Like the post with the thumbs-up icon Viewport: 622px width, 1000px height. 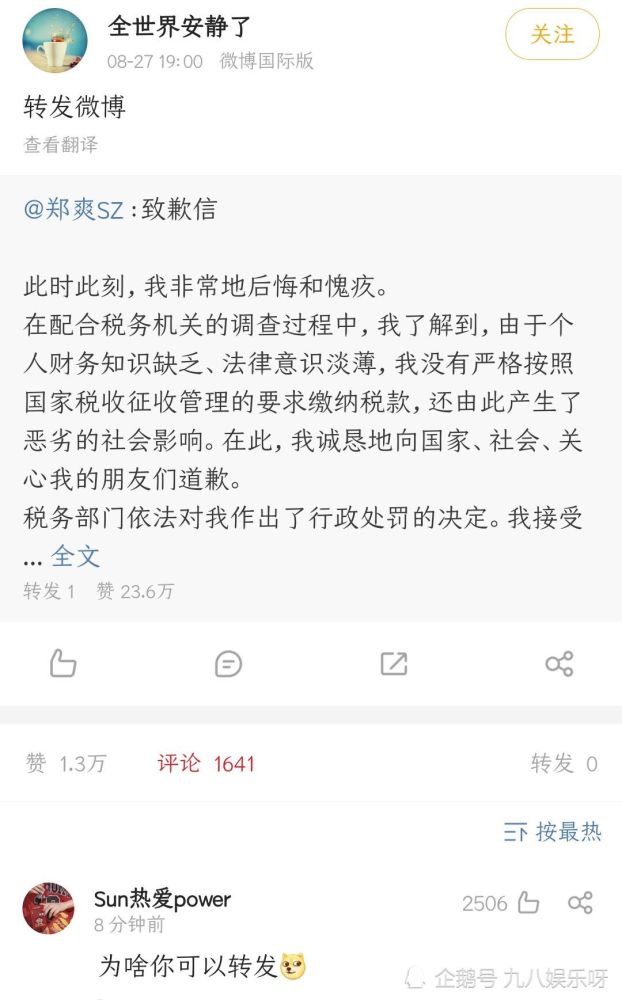[x=63, y=663]
